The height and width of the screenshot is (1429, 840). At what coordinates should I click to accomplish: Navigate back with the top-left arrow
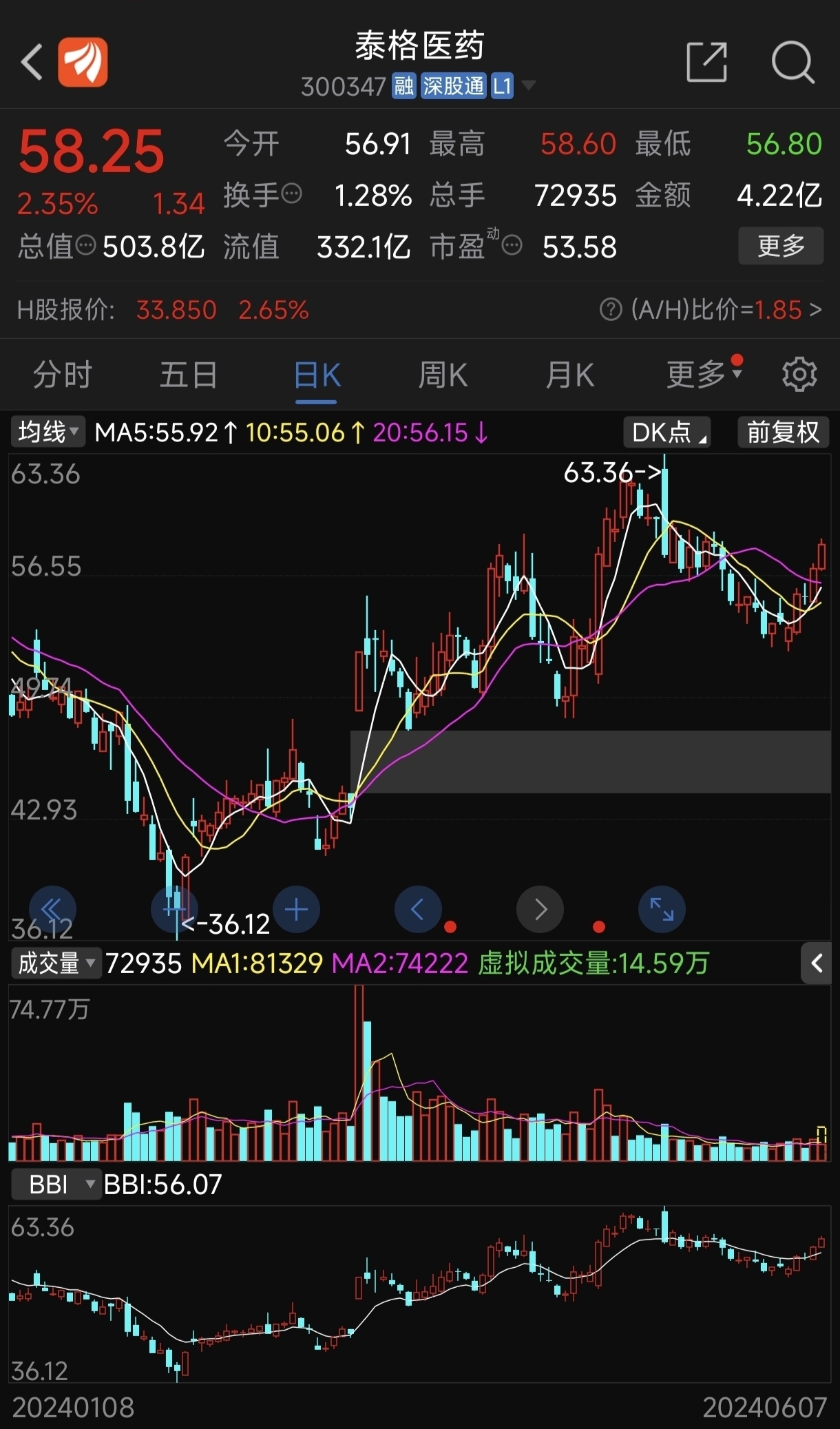point(32,61)
